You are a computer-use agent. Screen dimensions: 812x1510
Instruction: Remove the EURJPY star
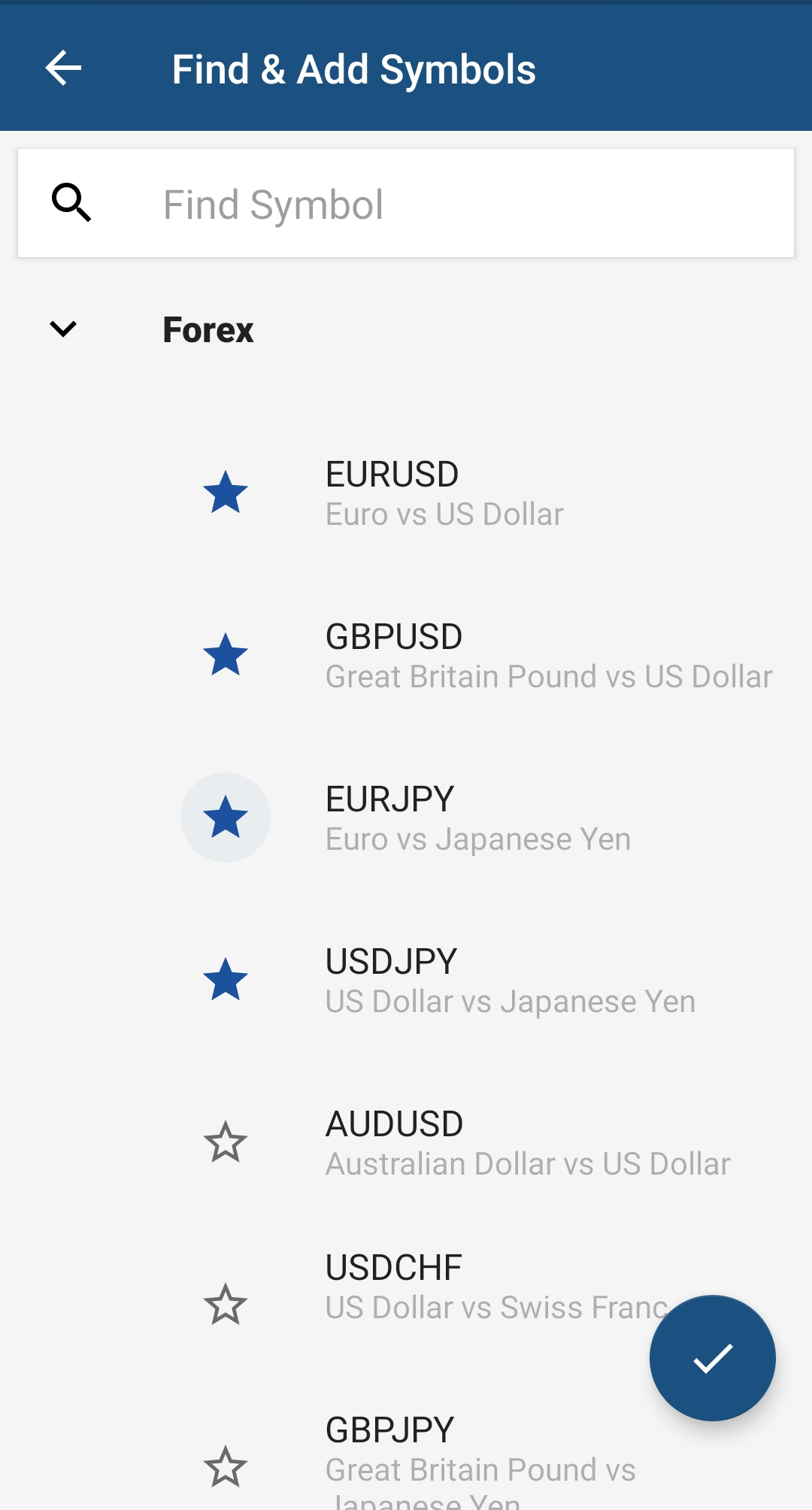(226, 817)
